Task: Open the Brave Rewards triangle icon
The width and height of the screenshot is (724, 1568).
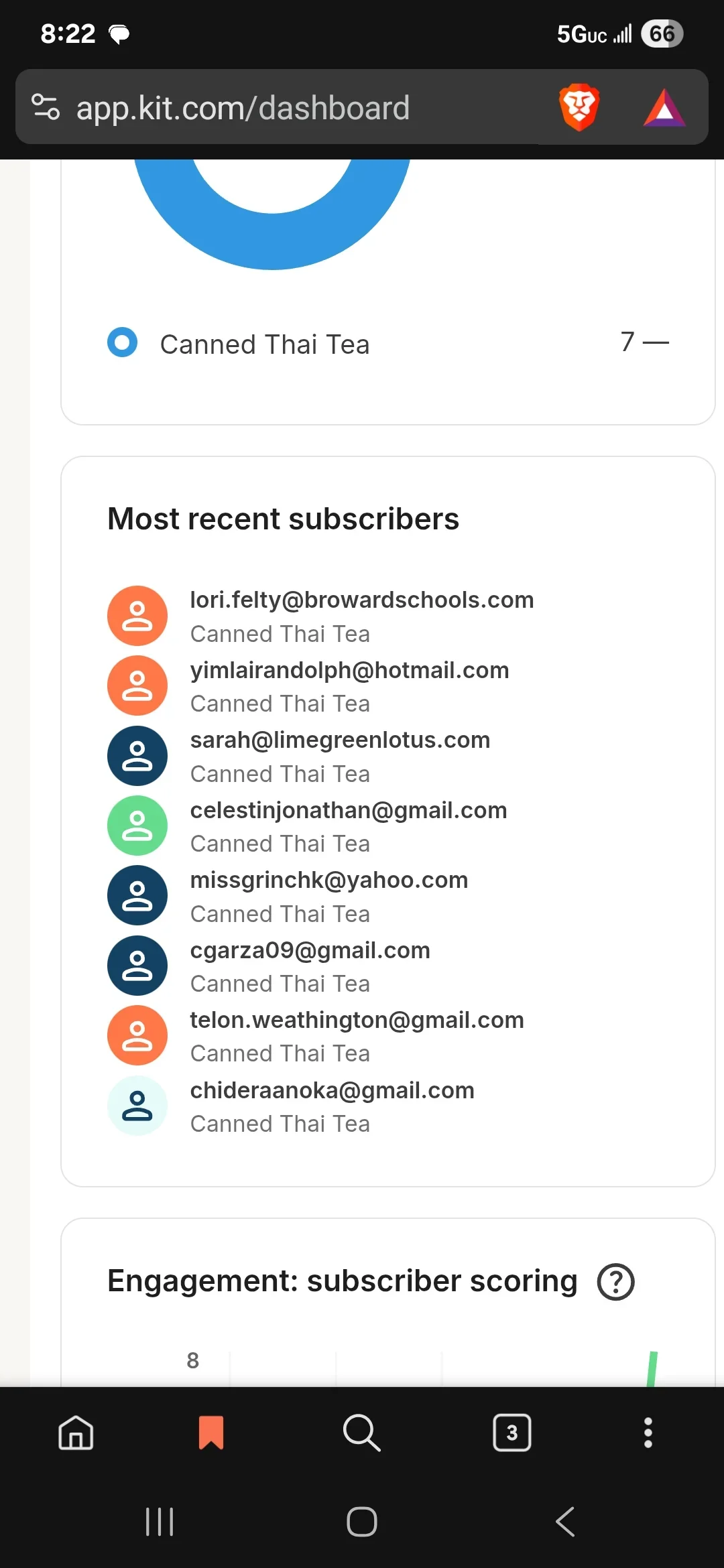Action: 664,108
